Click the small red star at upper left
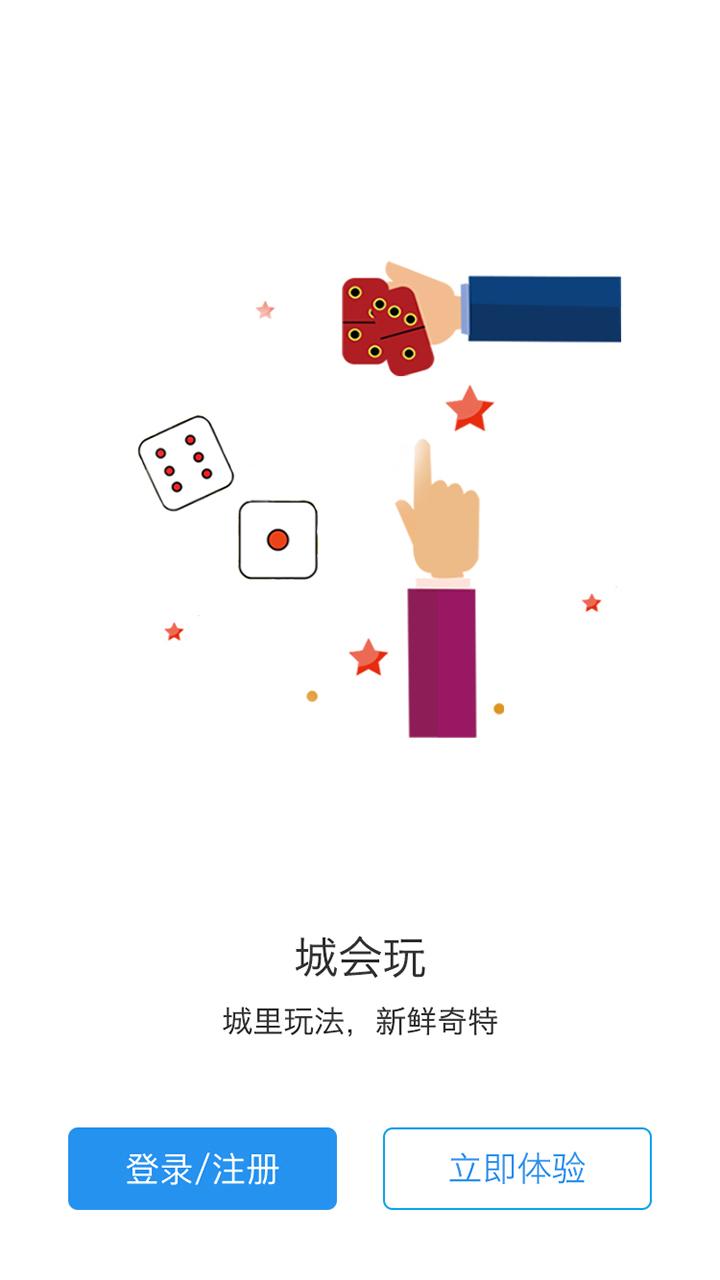The image size is (720, 1280). [x=265, y=312]
